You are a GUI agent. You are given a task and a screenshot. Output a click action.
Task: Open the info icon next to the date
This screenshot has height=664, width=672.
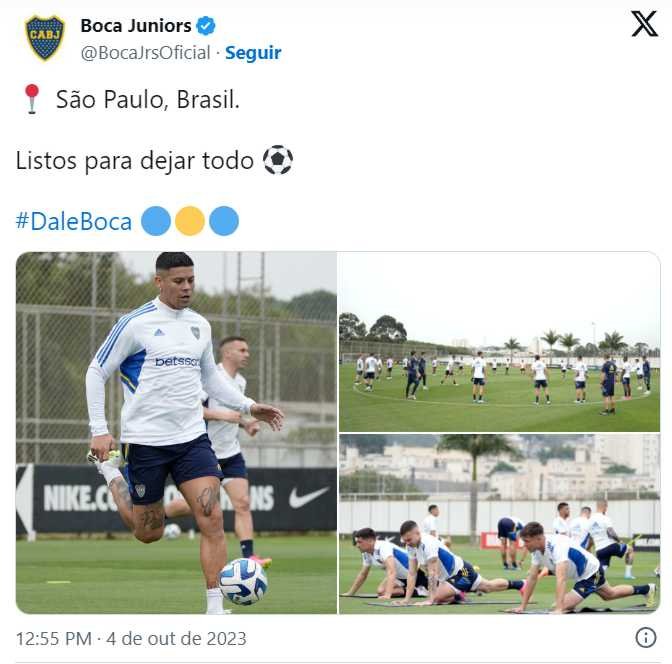(x=646, y=637)
